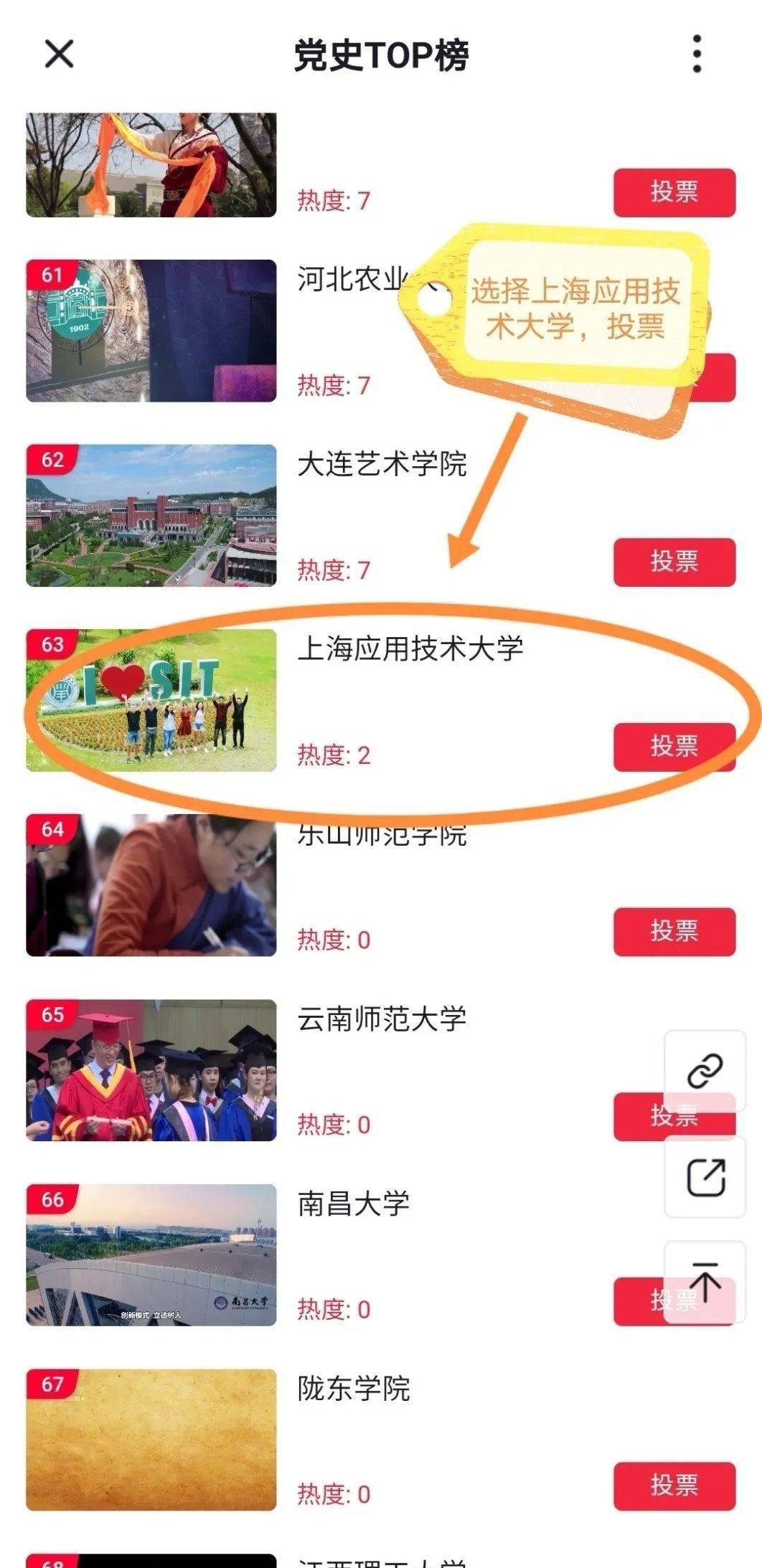
Task: Vote for 大连艺术学院
Action: 674,562
